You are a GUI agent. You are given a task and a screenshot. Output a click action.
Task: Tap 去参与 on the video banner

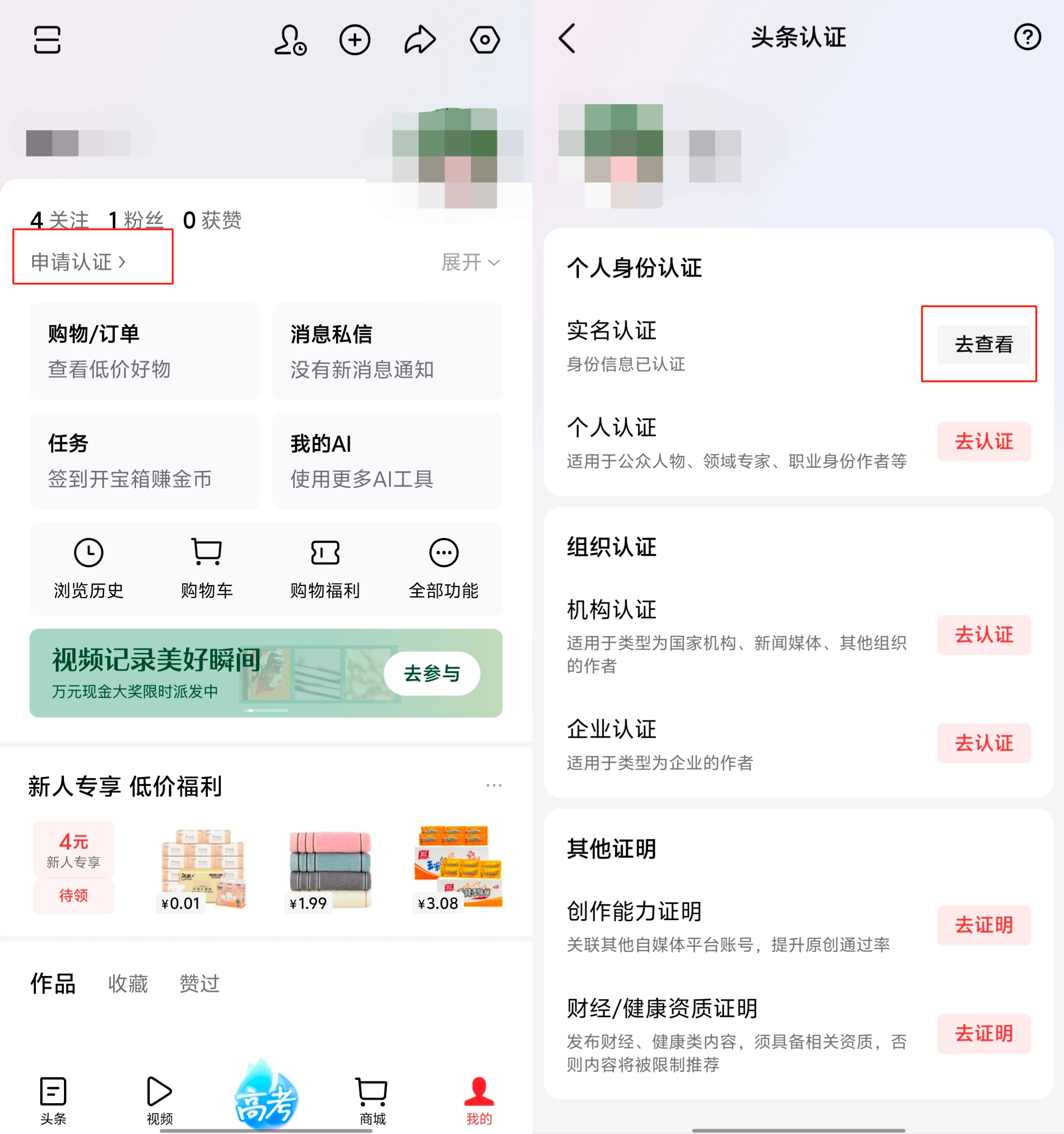pyautogui.click(x=432, y=673)
